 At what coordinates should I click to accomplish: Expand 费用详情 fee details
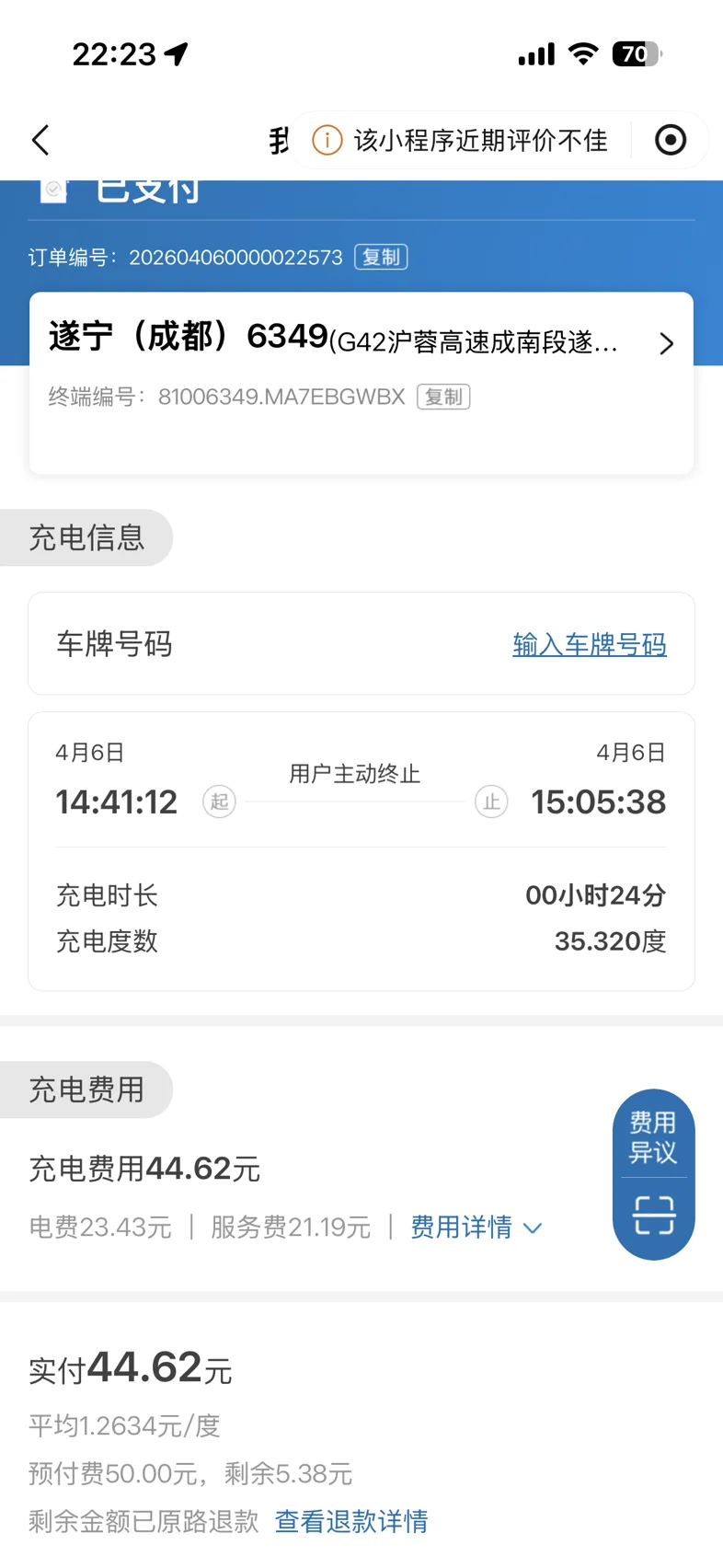coord(476,1227)
